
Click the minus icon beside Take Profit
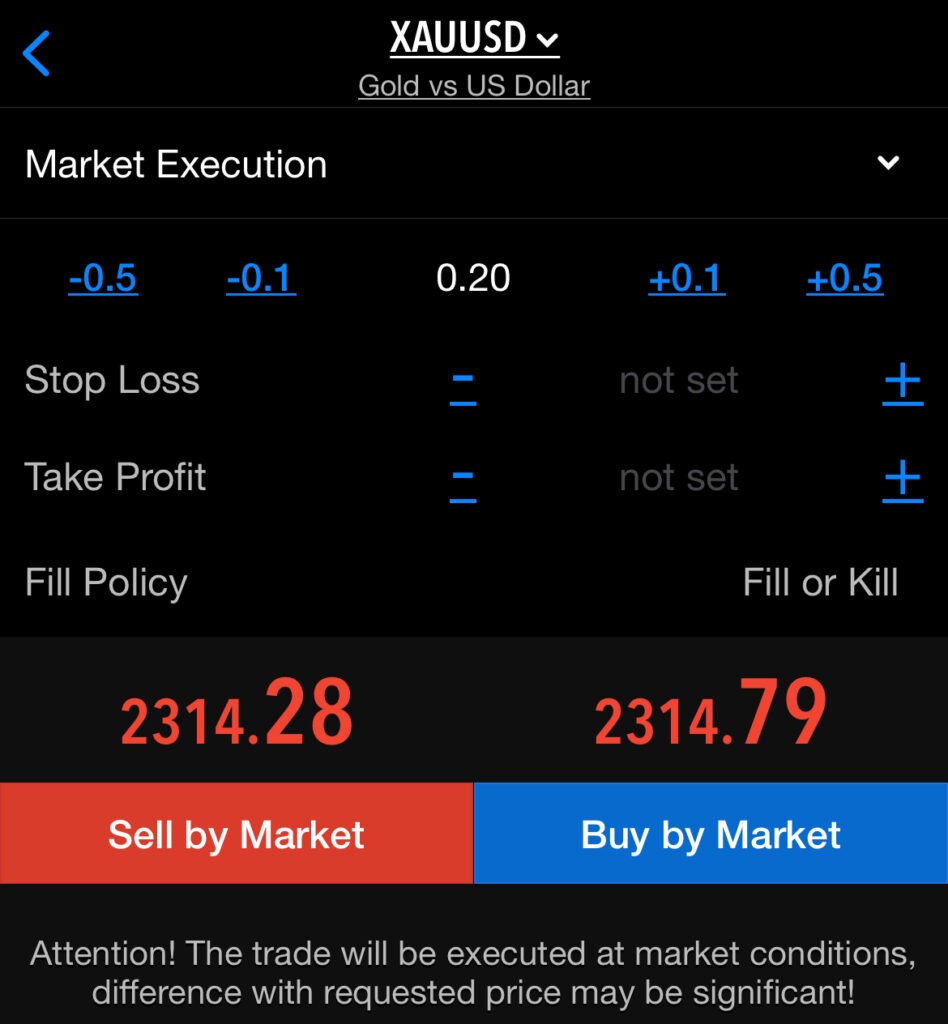462,478
